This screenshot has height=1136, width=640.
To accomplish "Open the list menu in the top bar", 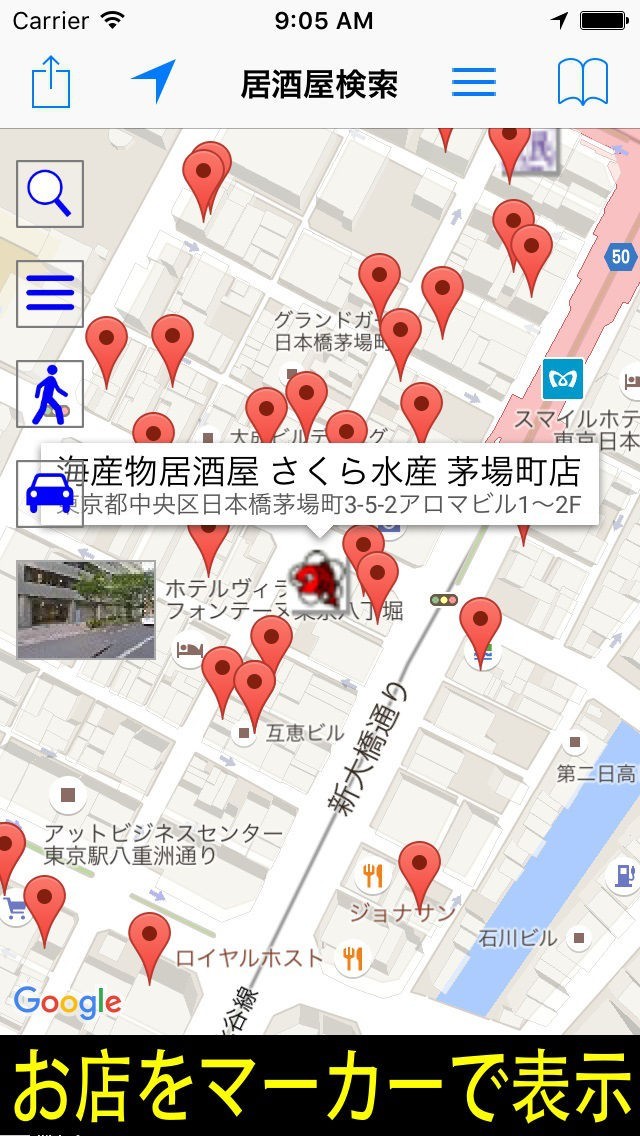I will pyautogui.click(x=473, y=82).
